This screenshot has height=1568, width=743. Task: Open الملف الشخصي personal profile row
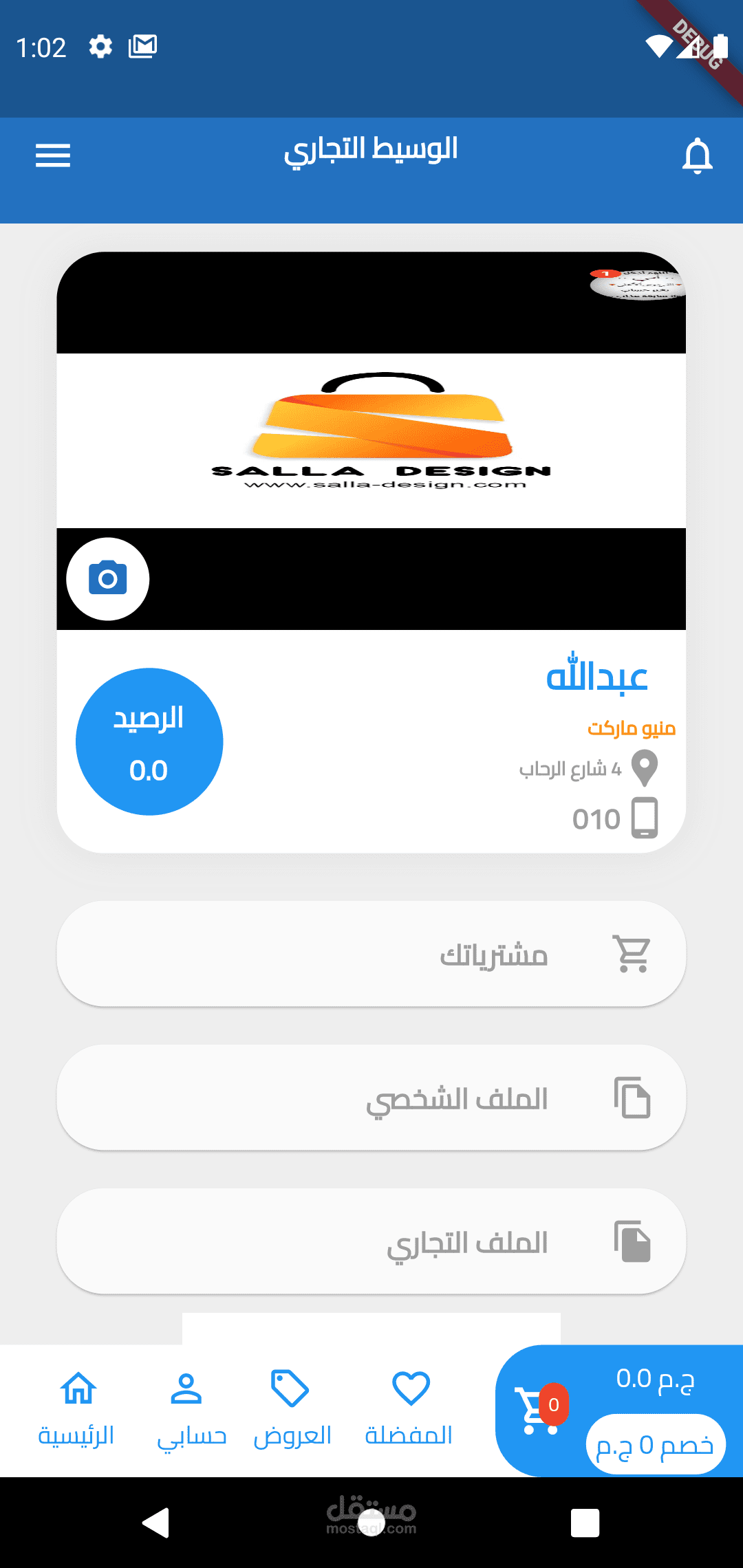[371, 1098]
